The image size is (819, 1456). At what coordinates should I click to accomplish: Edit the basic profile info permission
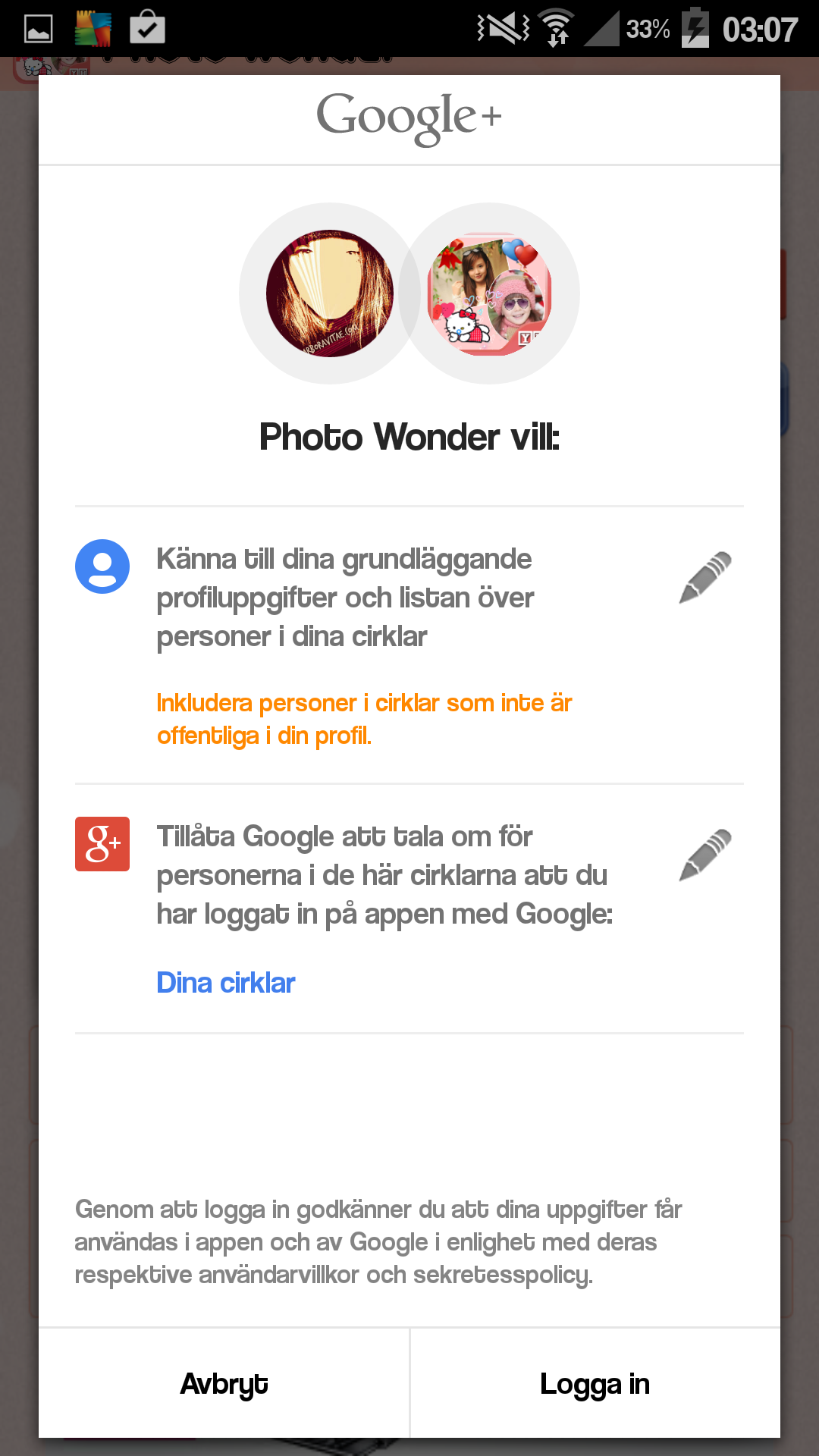coord(704,578)
